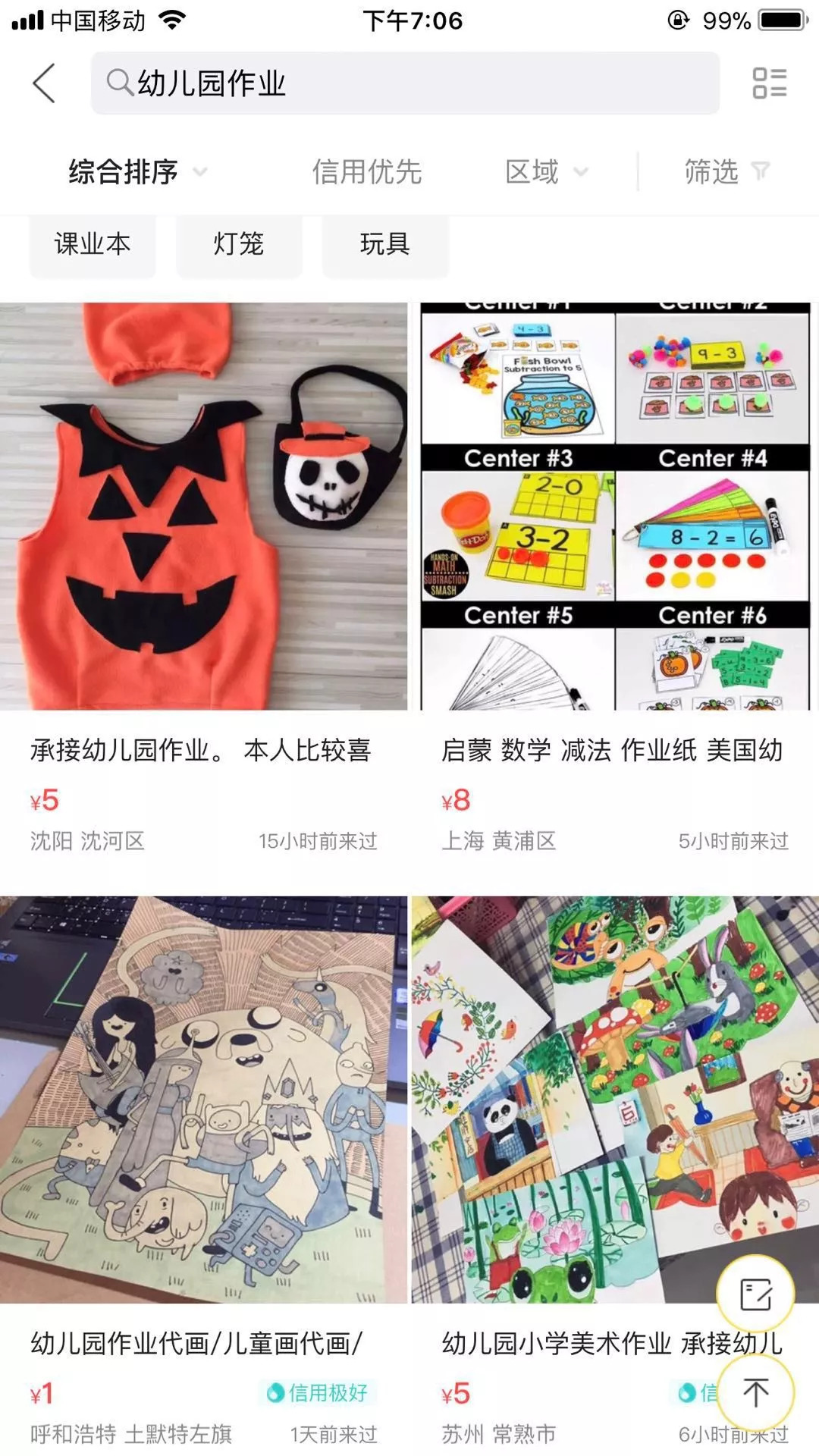Go back using the top-left arrow
This screenshot has height=1456, width=819.
coord(44,83)
